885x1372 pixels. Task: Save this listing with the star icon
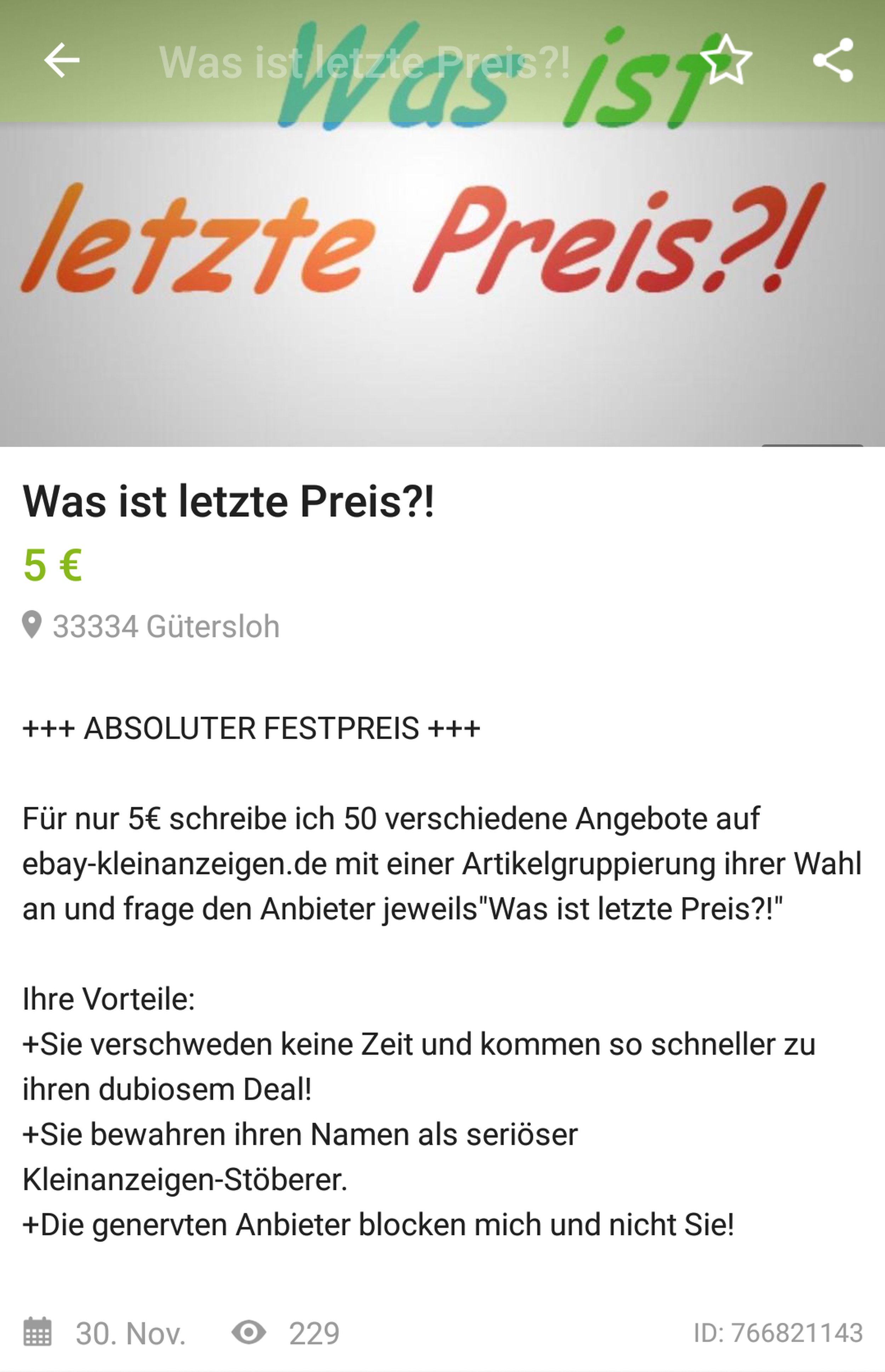726,60
